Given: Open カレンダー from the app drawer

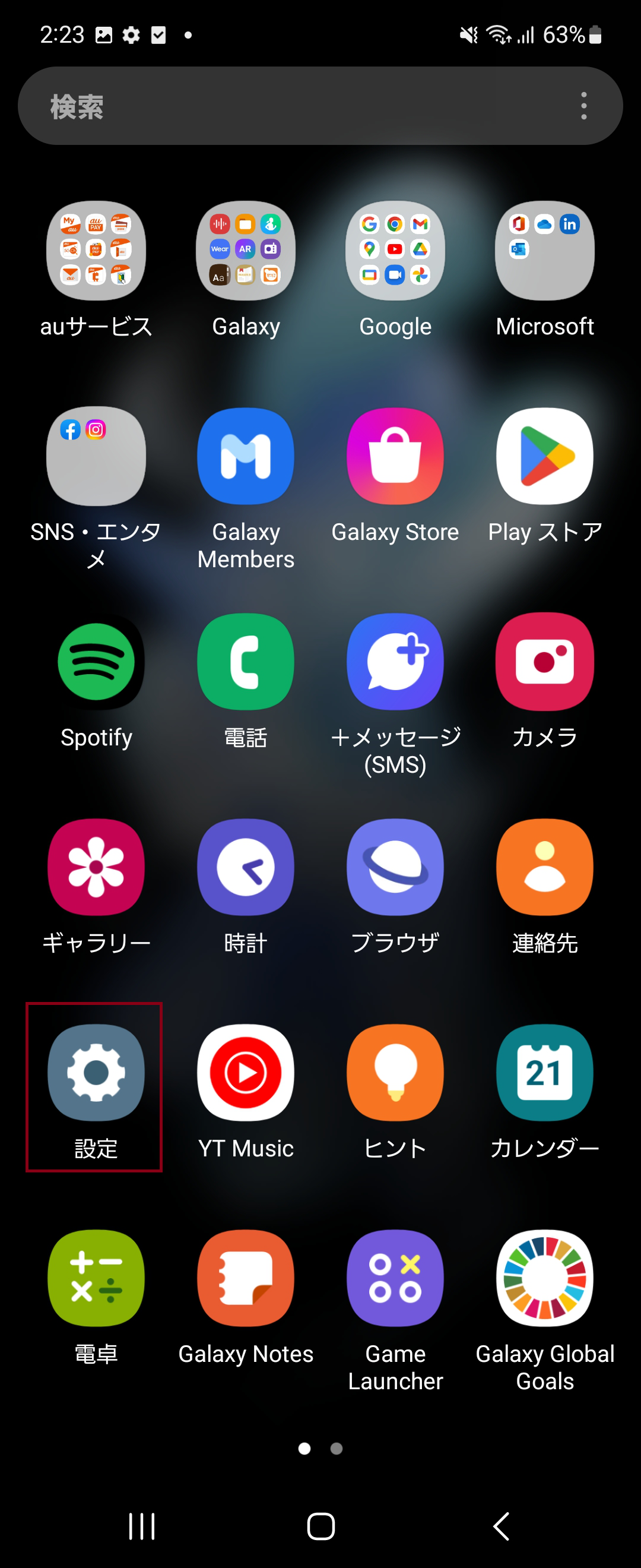Looking at the screenshot, I should [544, 1071].
